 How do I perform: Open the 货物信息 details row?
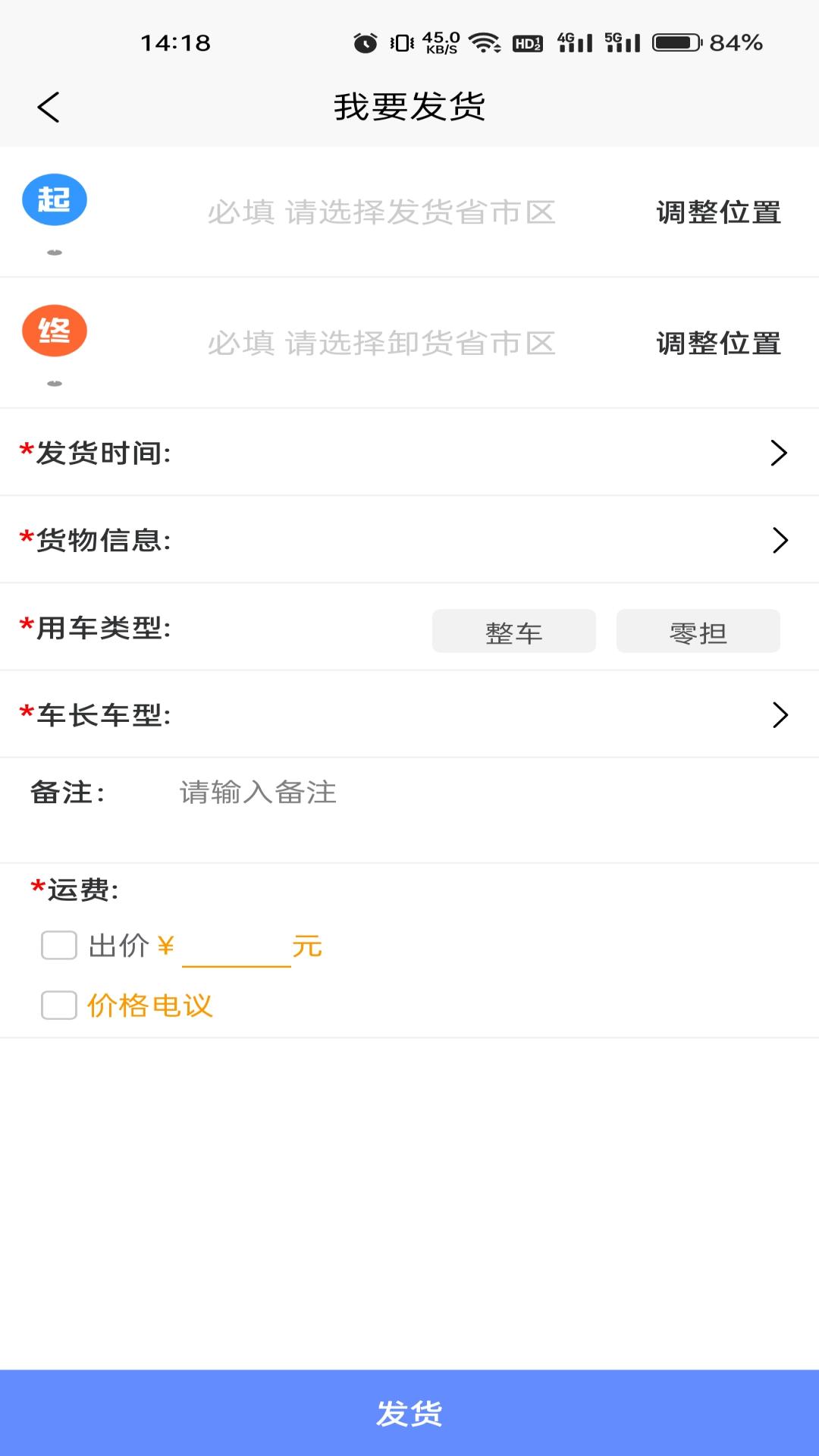click(x=409, y=540)
